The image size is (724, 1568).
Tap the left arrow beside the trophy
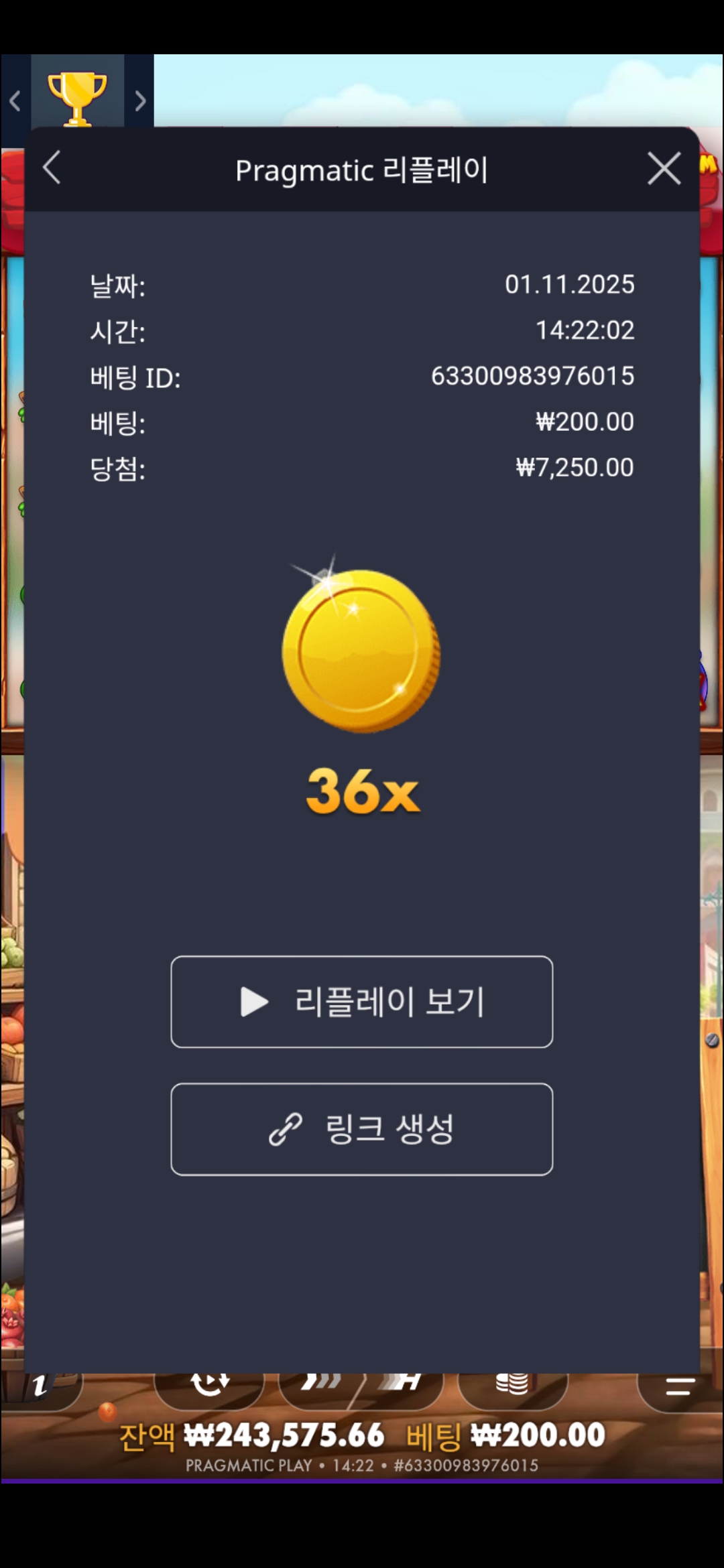[15, 101]
